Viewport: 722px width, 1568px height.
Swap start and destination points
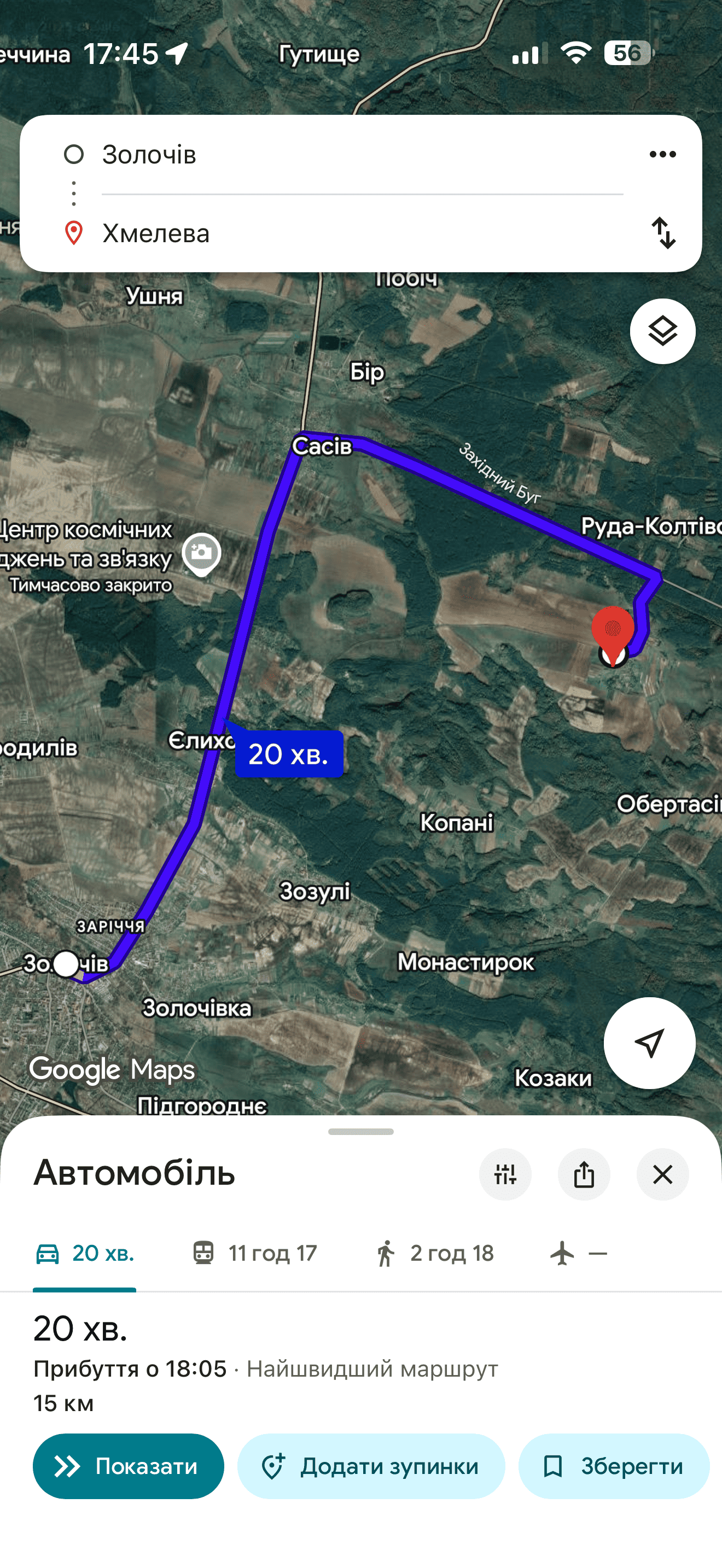pyautogui.click(x=663, y=233)
